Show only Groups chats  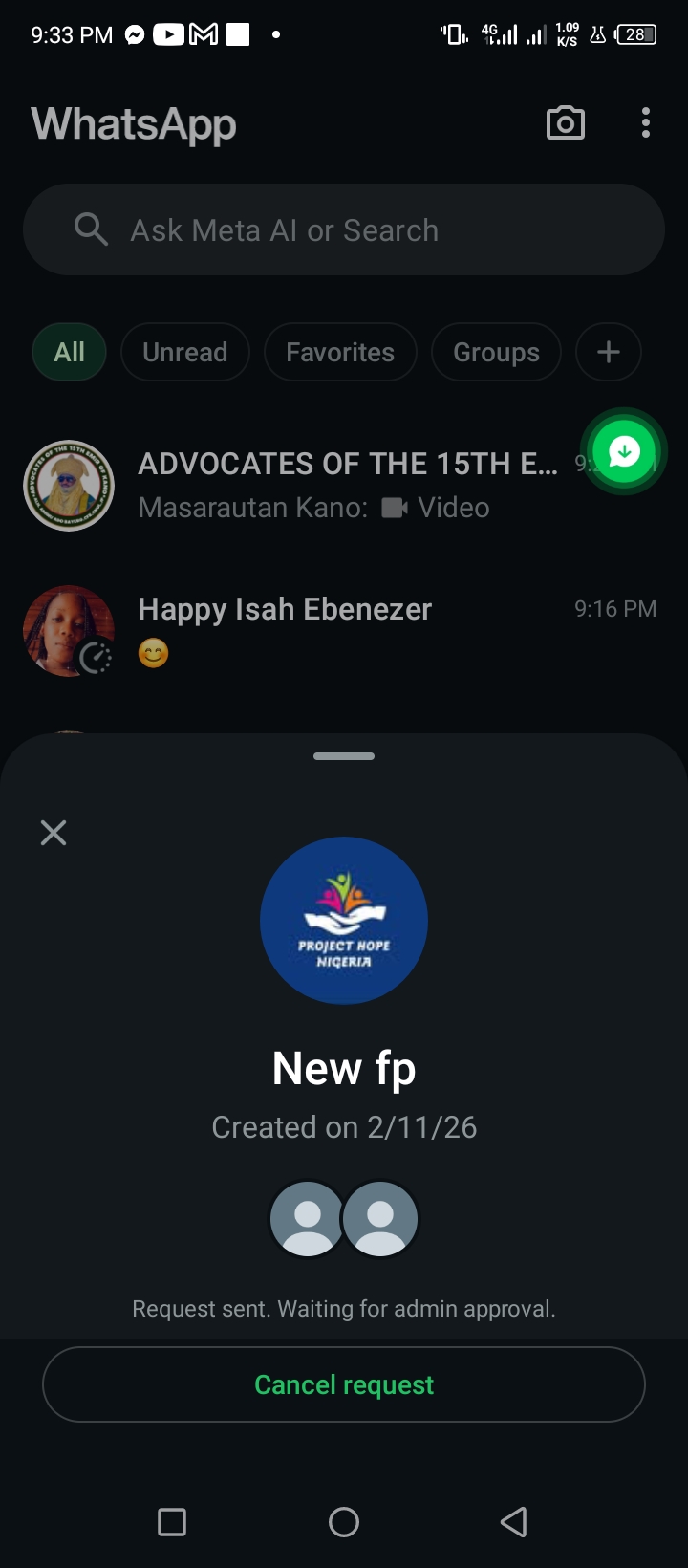click(496, 352)
